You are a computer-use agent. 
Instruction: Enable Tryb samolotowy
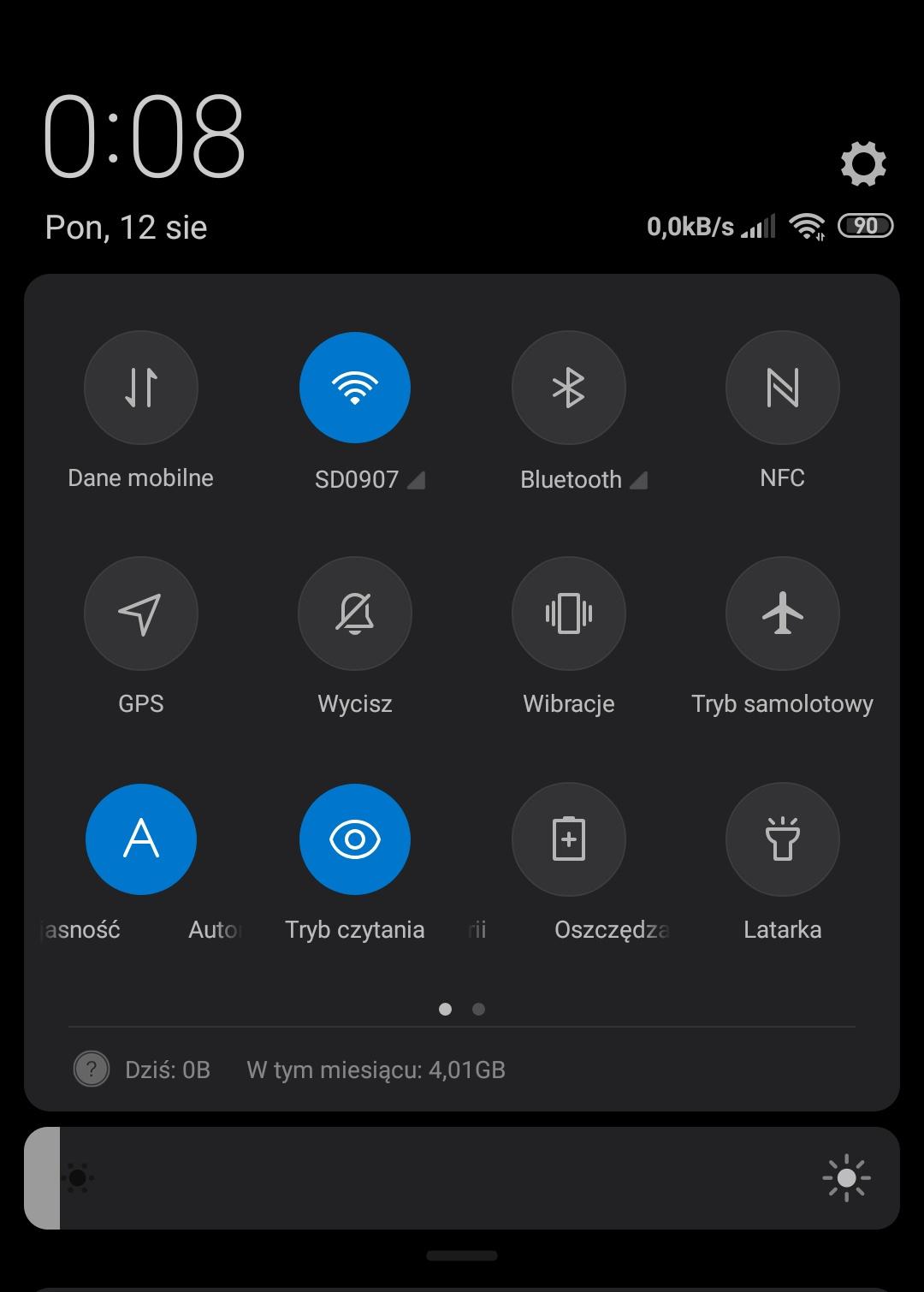tap(783, 613)
